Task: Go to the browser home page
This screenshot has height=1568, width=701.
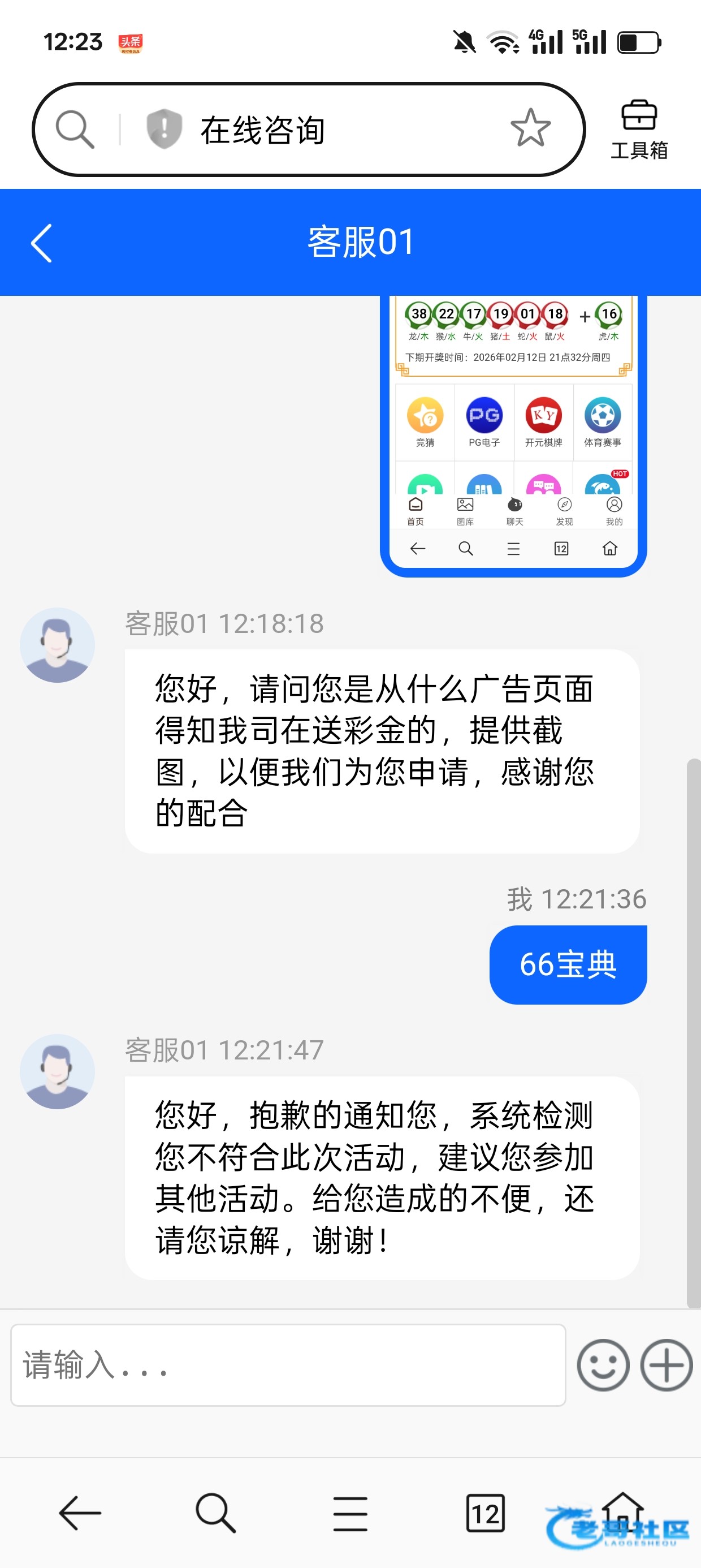Action: point(622,1511)
